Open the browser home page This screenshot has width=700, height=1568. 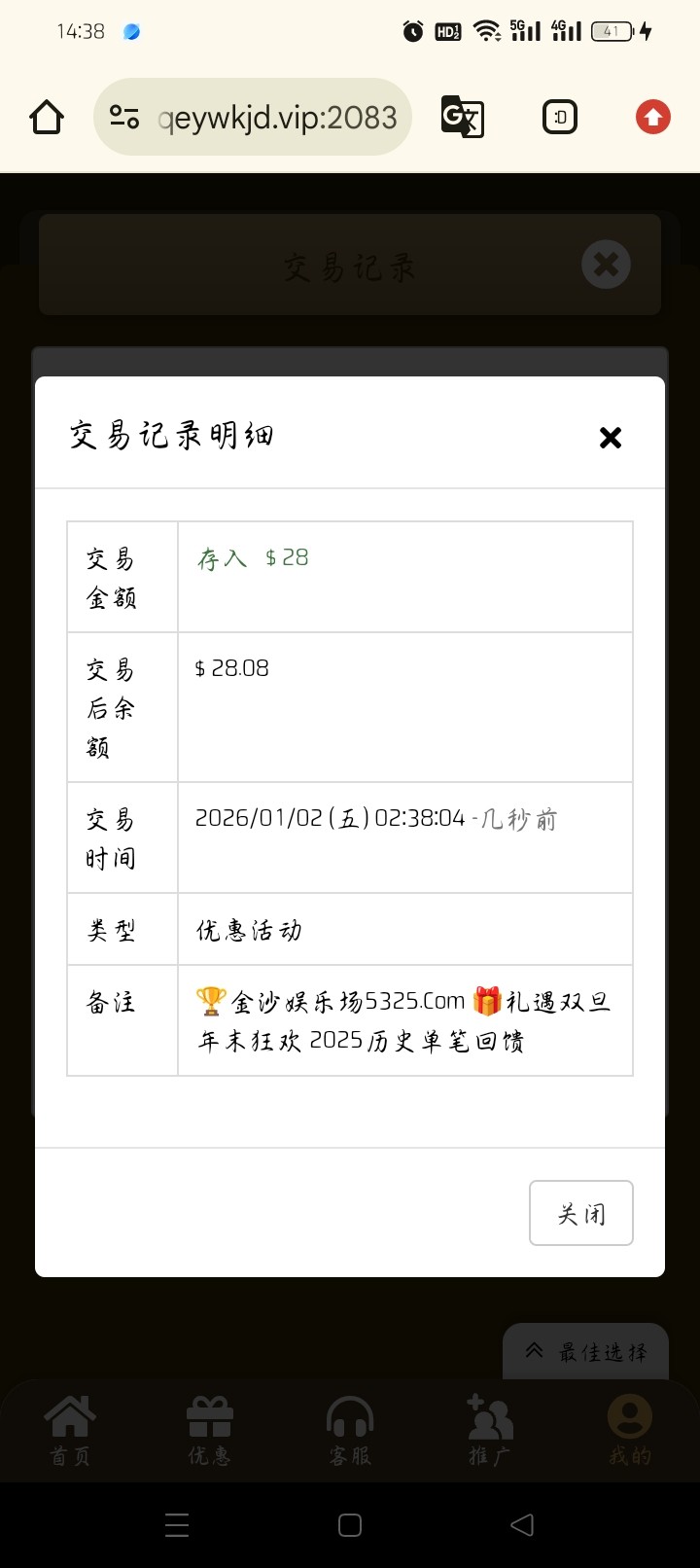coord(47,118)
